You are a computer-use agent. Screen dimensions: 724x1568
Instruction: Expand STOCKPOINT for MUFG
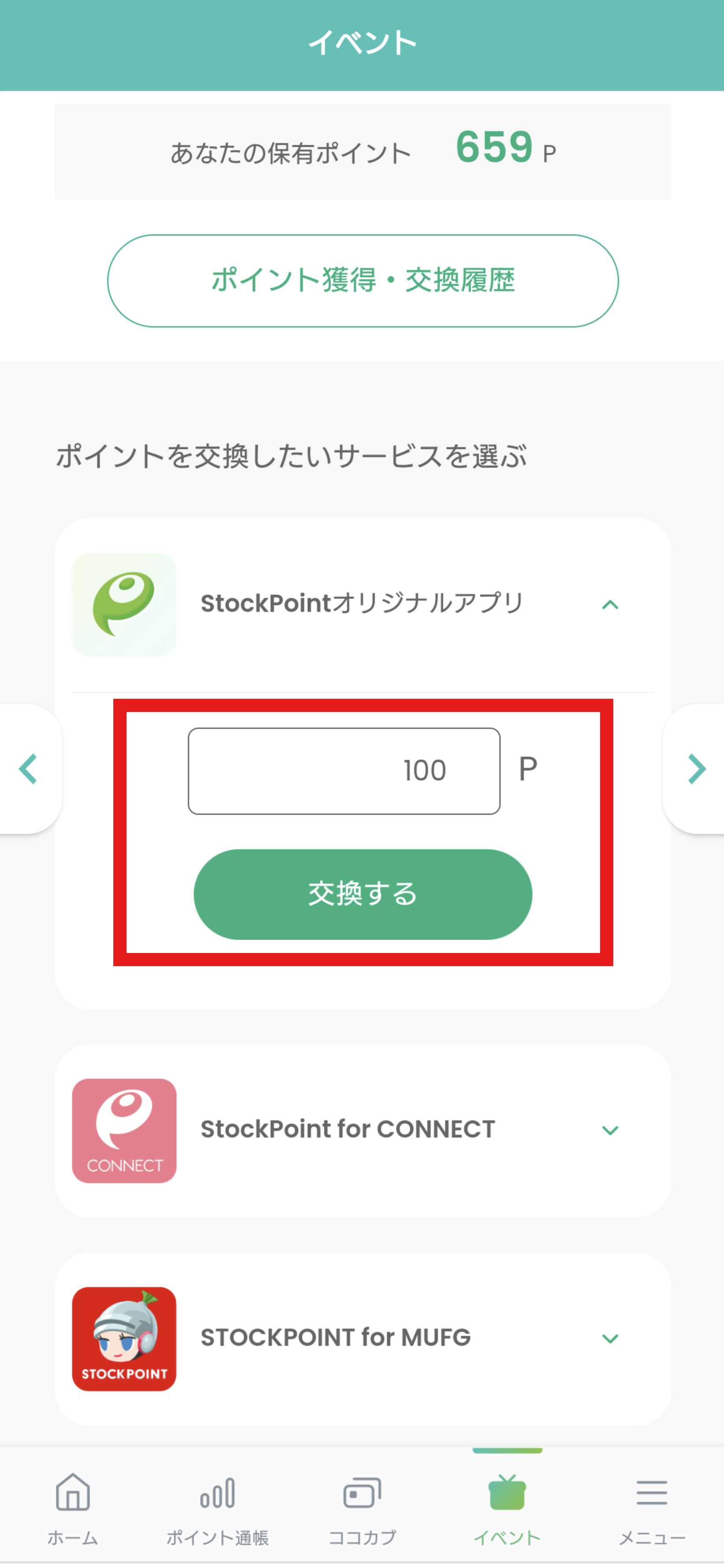point(609,1338)
